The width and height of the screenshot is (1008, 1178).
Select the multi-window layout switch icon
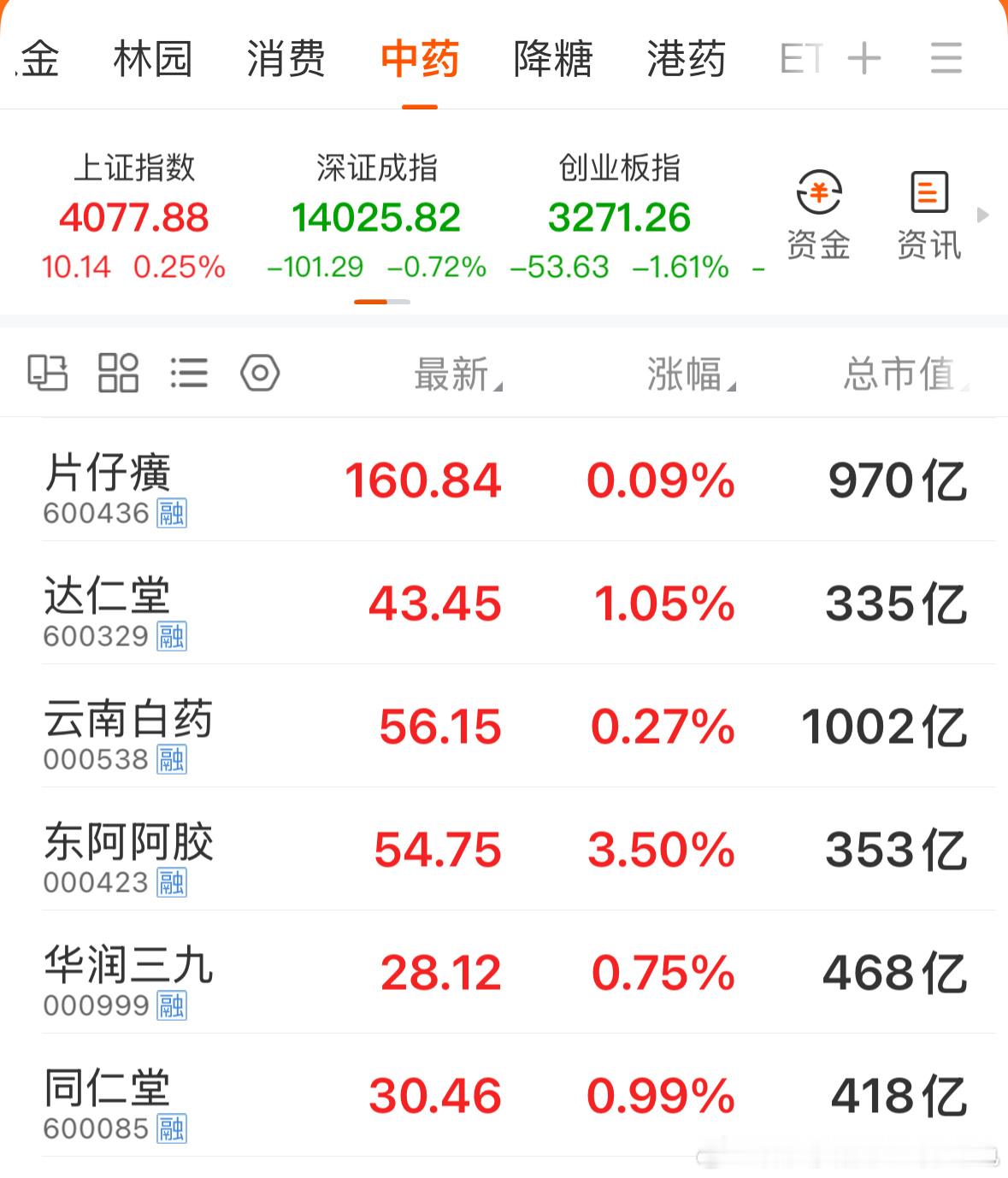[47, 374]
